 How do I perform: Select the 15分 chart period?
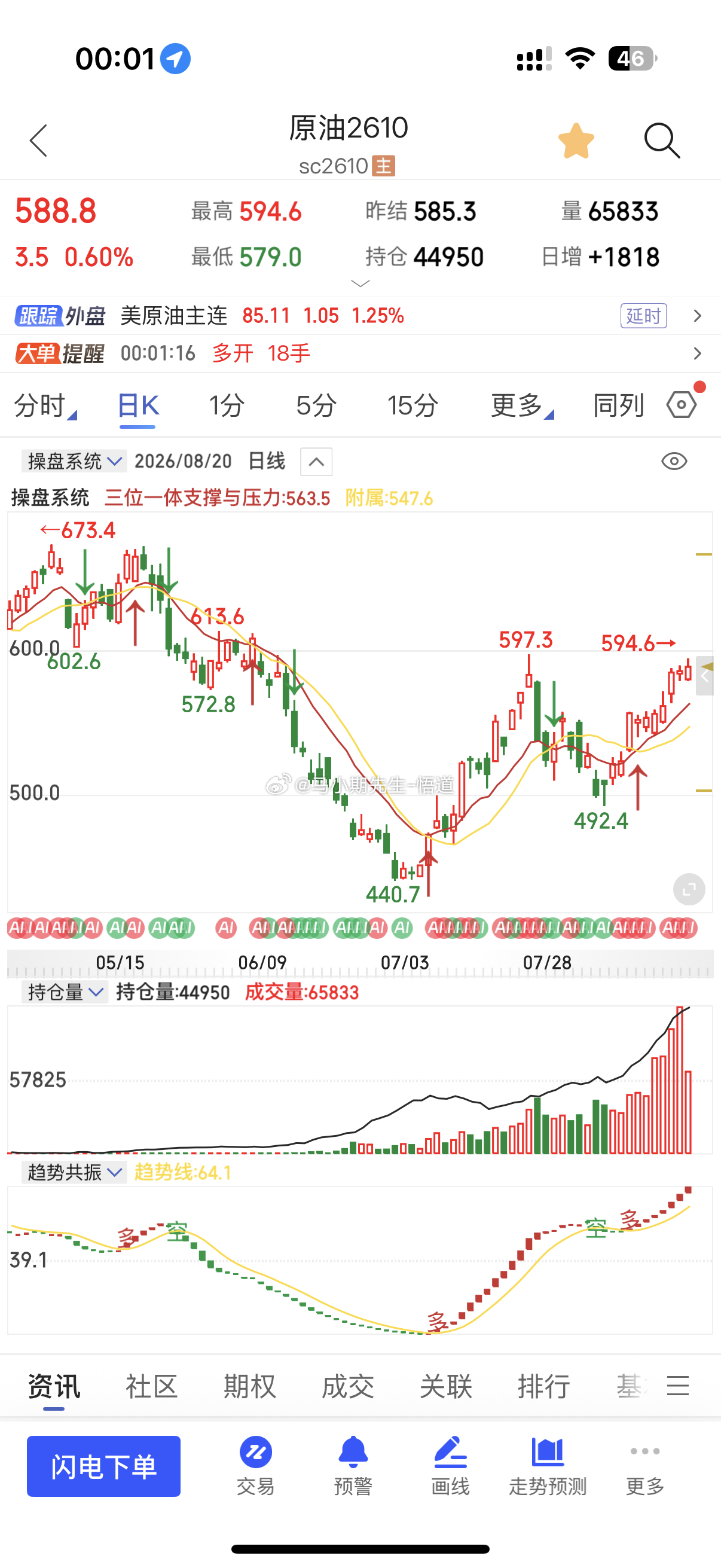[x=413, y=405]
